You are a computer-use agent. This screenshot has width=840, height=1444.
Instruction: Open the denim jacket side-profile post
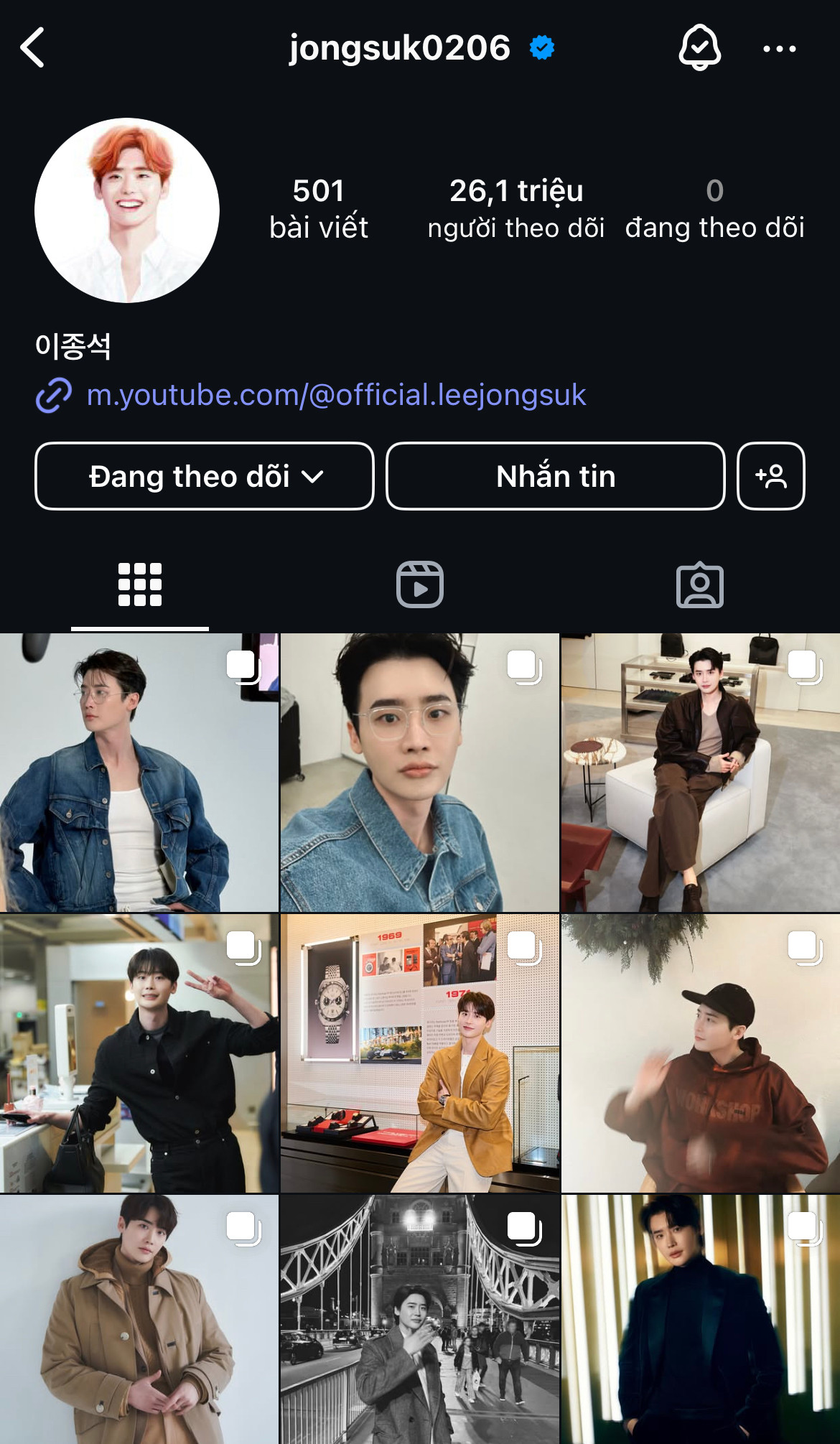point(139,773)
